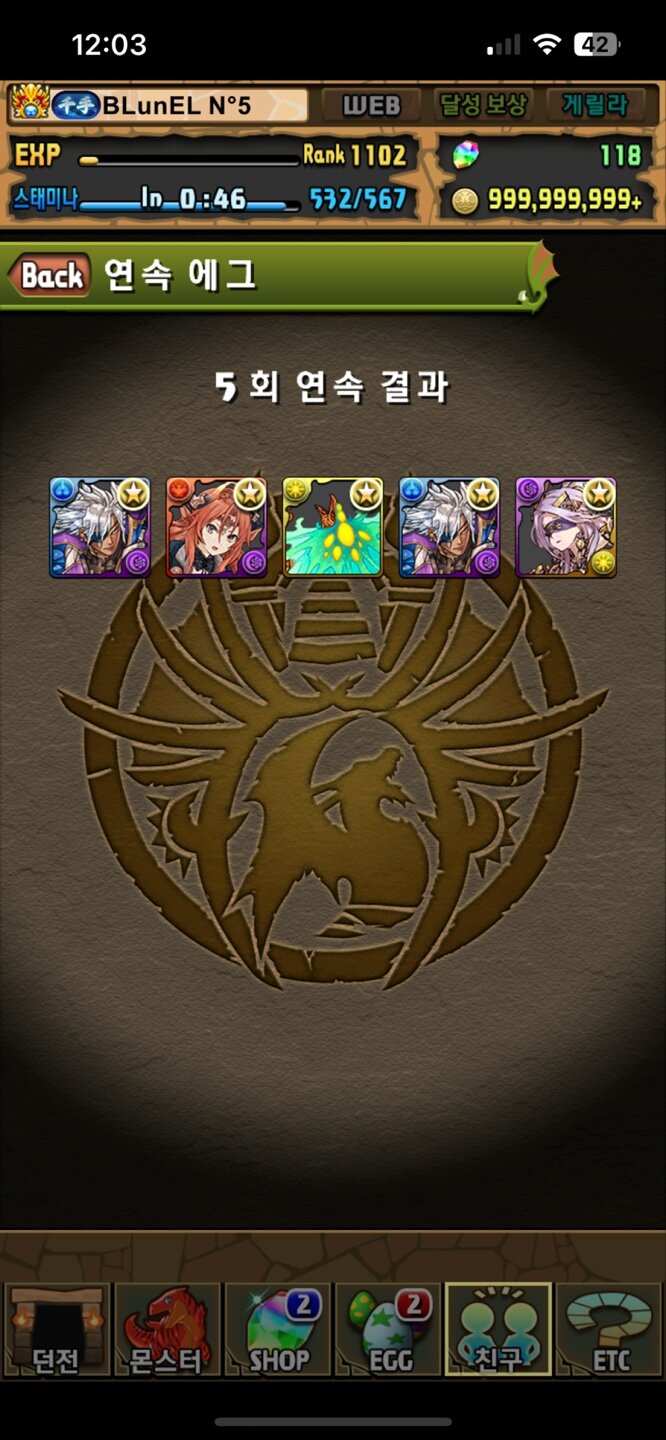Open the ETC tab
Viewport: 666px width, 1440px height.
pyautogui.click(x=608, y=1330)
